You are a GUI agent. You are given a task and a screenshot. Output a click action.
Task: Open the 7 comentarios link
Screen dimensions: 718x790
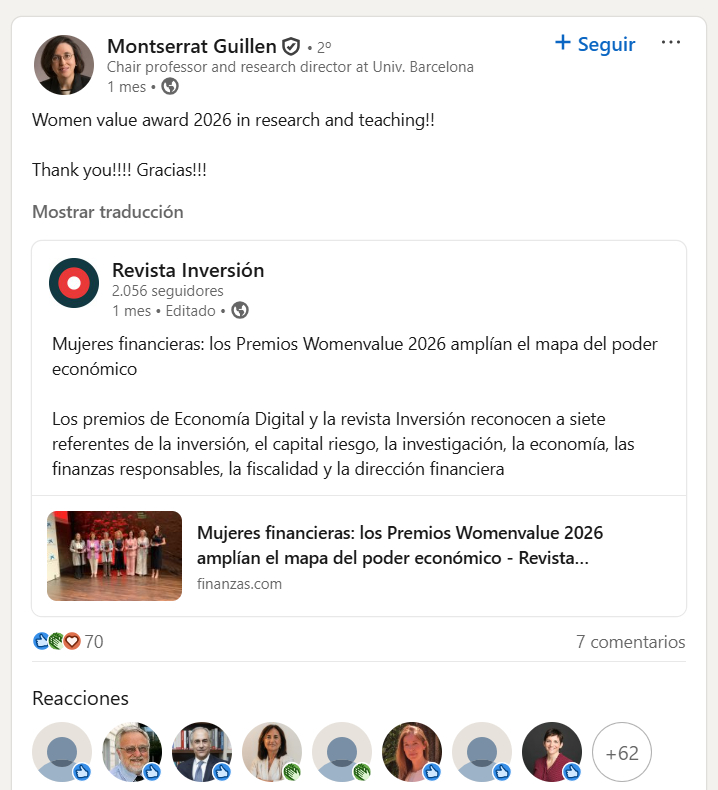[630, 642]
